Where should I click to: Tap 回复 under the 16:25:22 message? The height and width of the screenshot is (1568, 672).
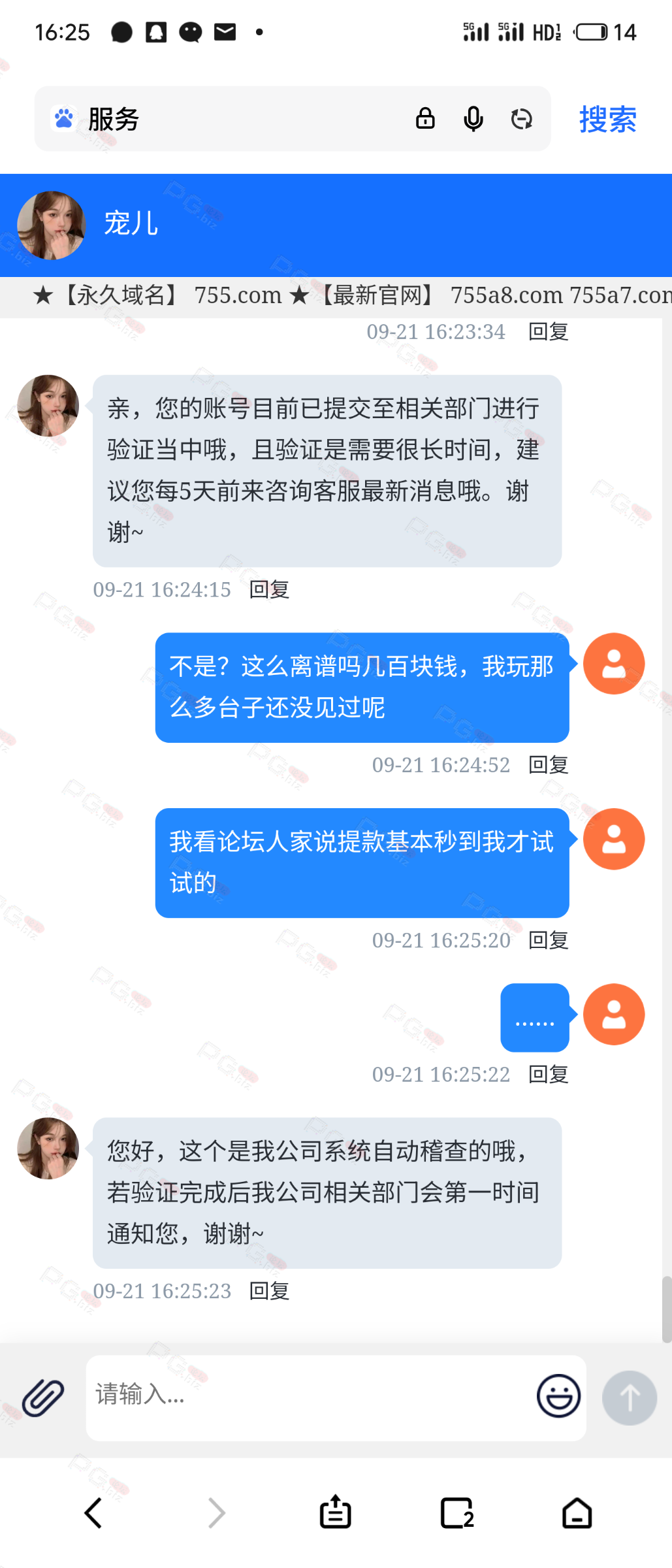548,1075
